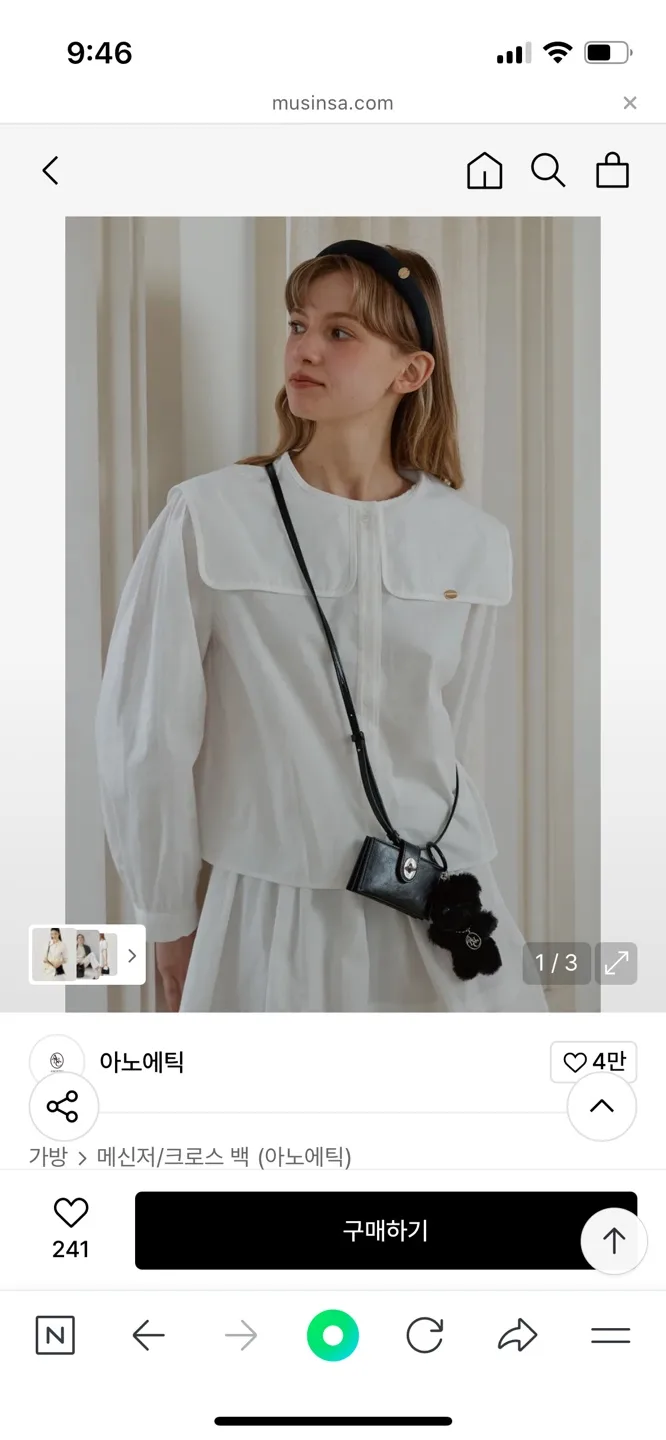Open the Musinsa home icon
This screenshot has width=666, height=1440.
(484, 171)
